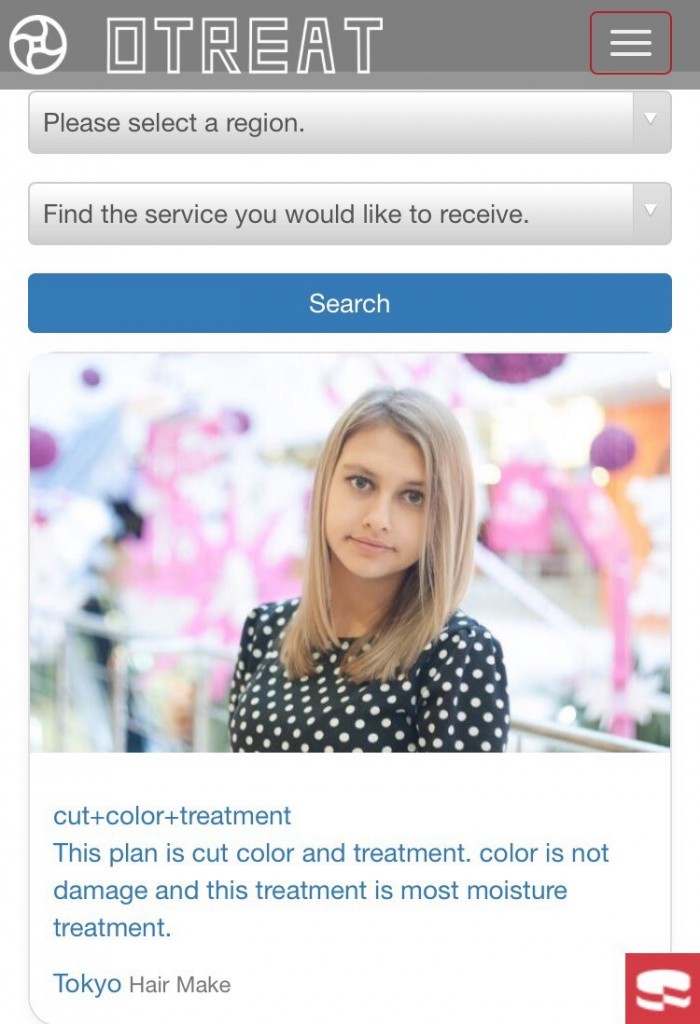Expand the region selection dropdown
700x1024 pixels.
pos(349,123)
